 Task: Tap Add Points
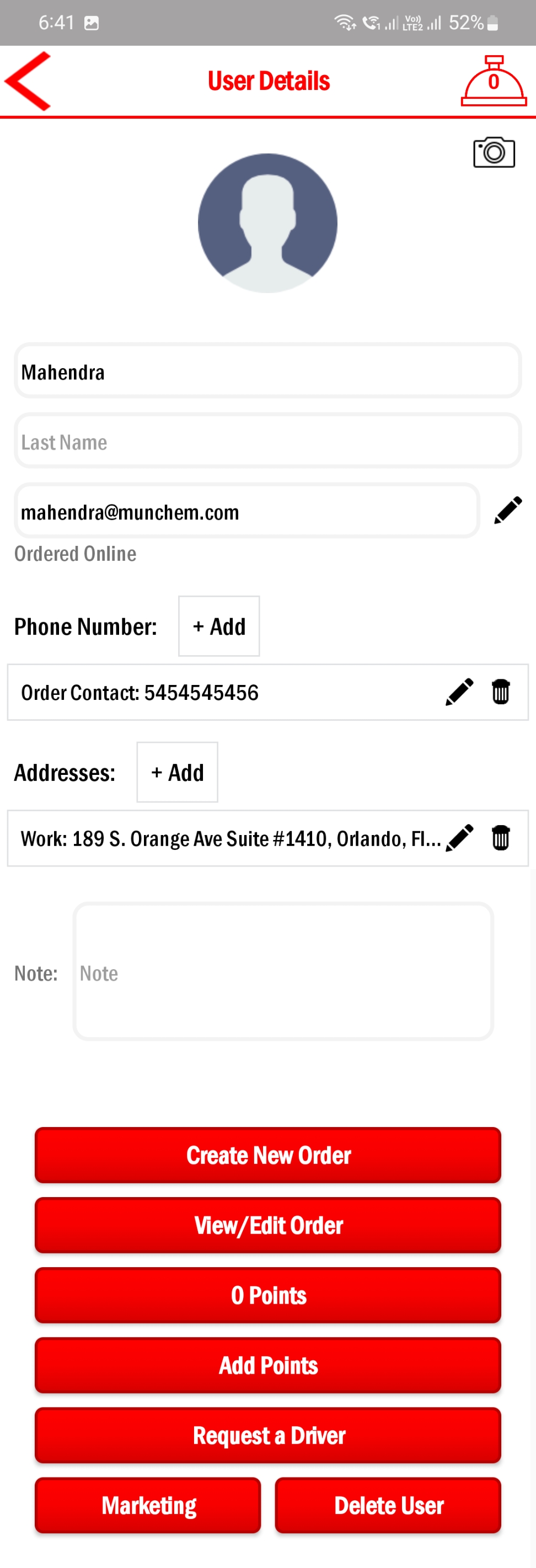[x=267, y=1365]
